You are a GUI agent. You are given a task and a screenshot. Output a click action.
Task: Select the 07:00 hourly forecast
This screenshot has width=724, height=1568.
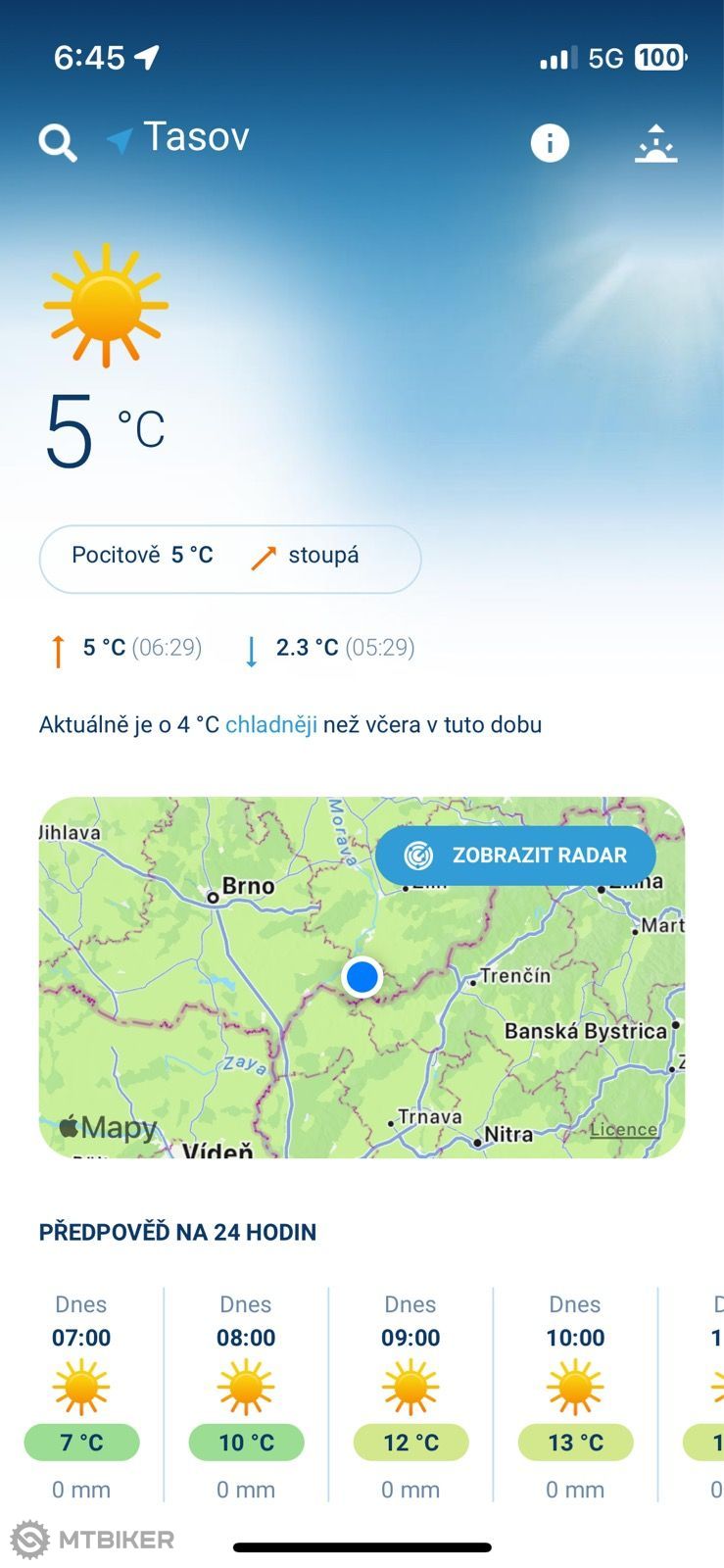(x=81, y=1396)
